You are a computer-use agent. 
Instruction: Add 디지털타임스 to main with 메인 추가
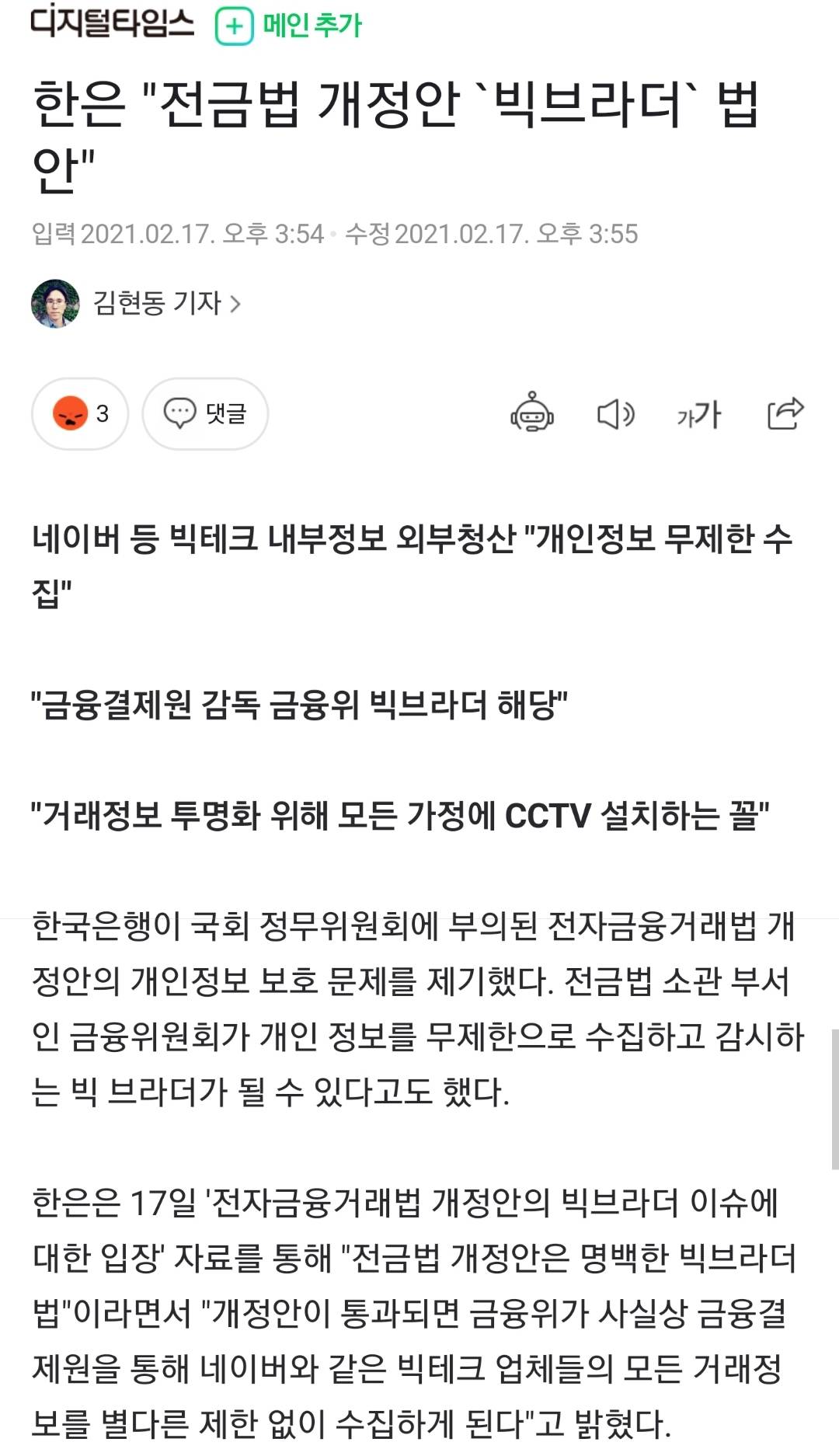click(x=289, y=26)
